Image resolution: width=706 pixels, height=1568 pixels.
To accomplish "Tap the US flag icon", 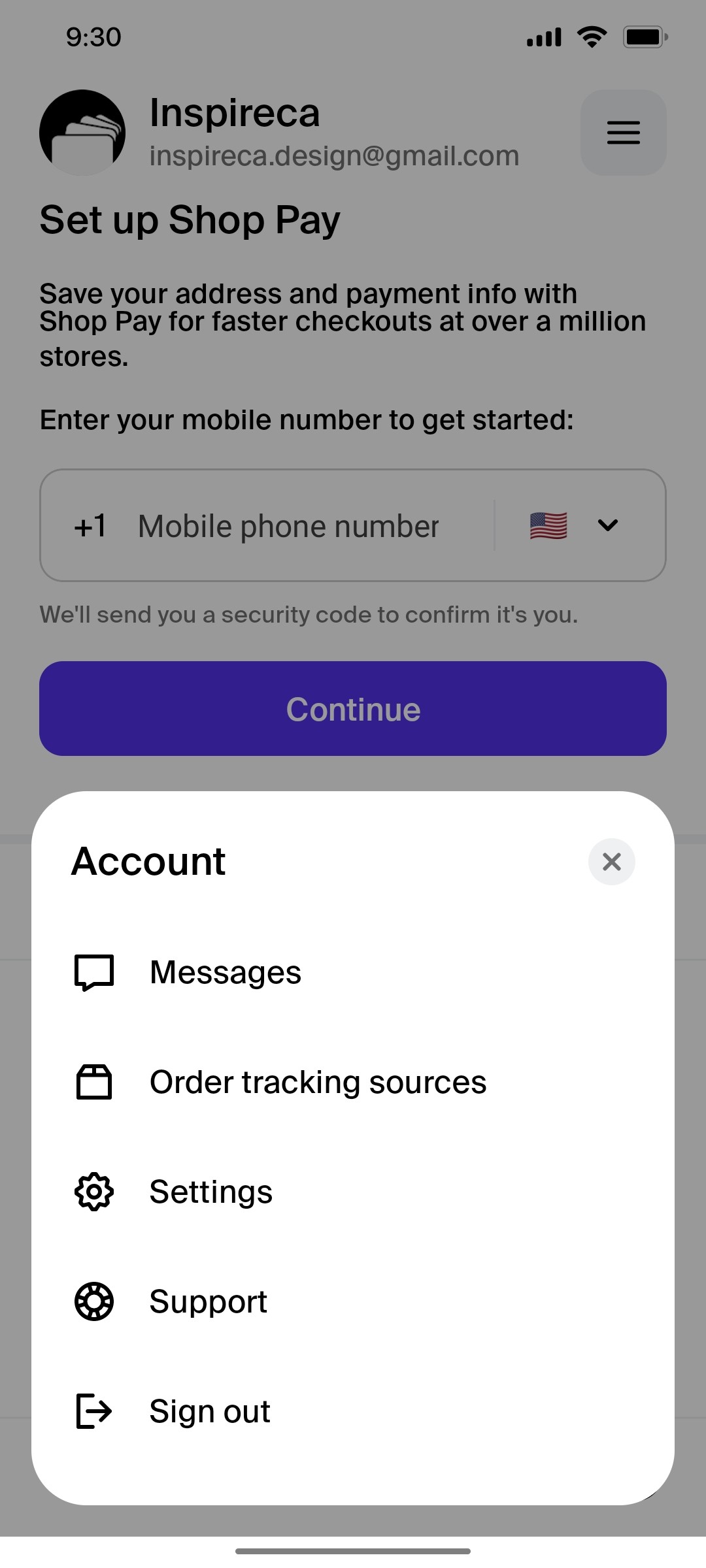I will pos(548,525).
